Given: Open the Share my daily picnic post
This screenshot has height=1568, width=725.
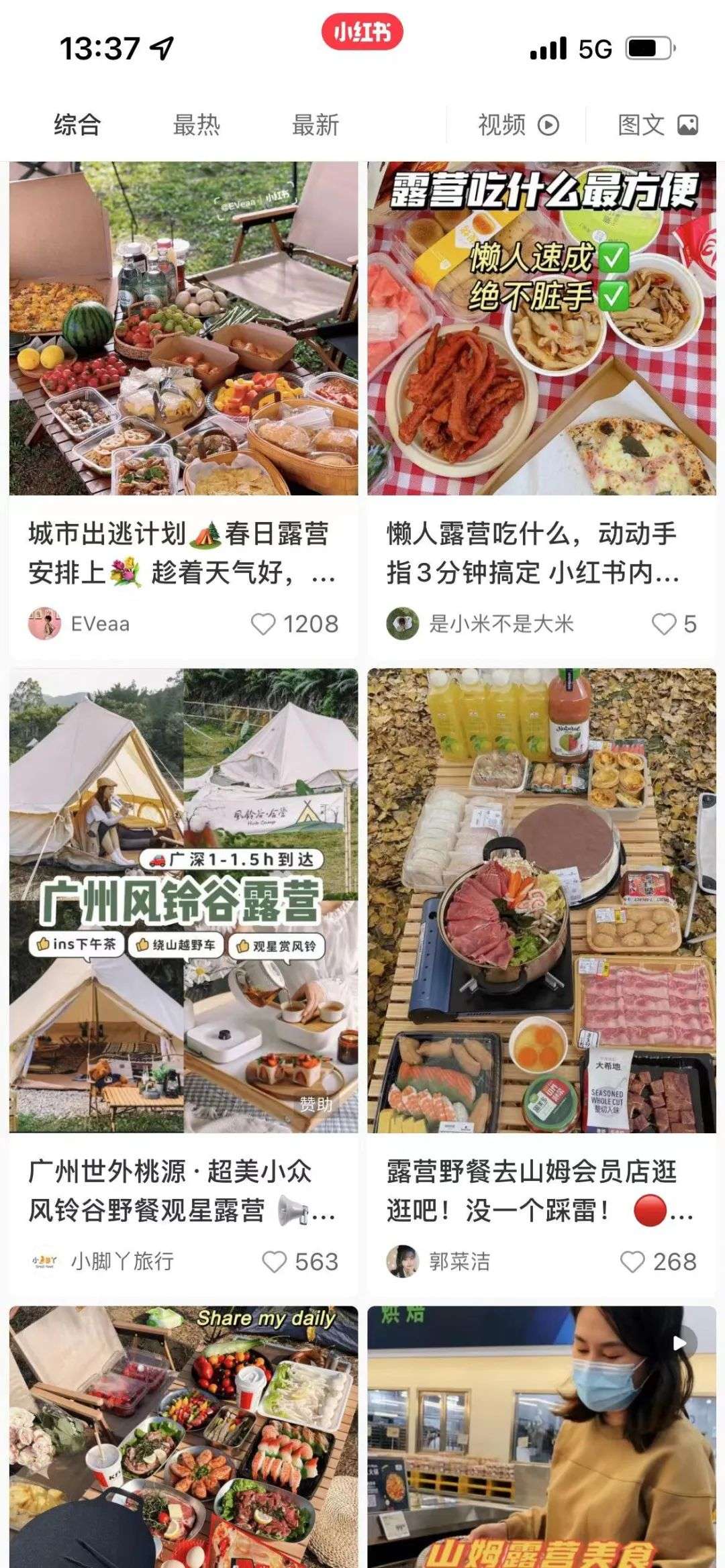Looking at the screenshot, I should click(183, 1436).
